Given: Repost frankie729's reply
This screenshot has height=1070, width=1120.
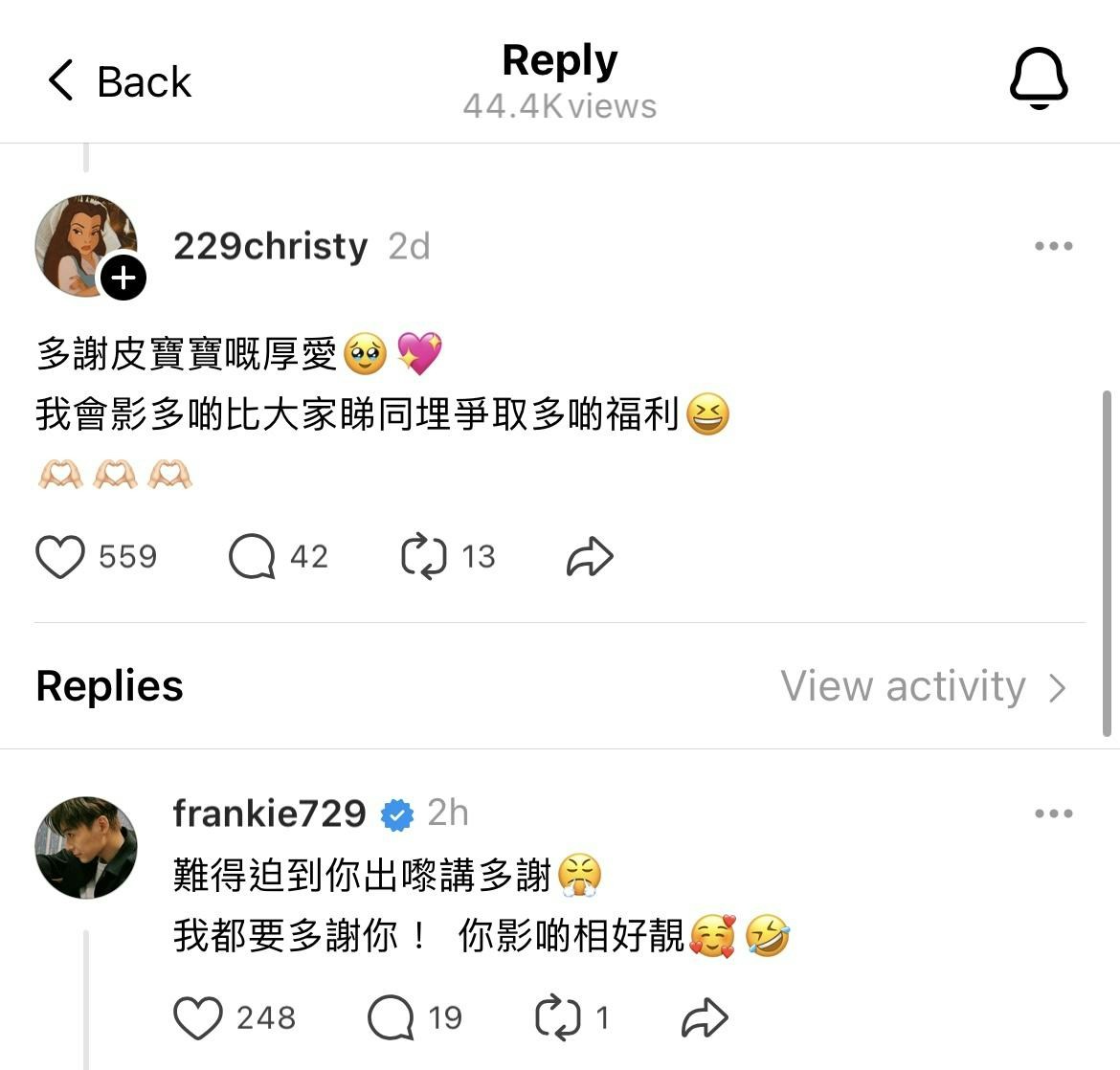Looking at the screenshot, I should pos(558,1017).
